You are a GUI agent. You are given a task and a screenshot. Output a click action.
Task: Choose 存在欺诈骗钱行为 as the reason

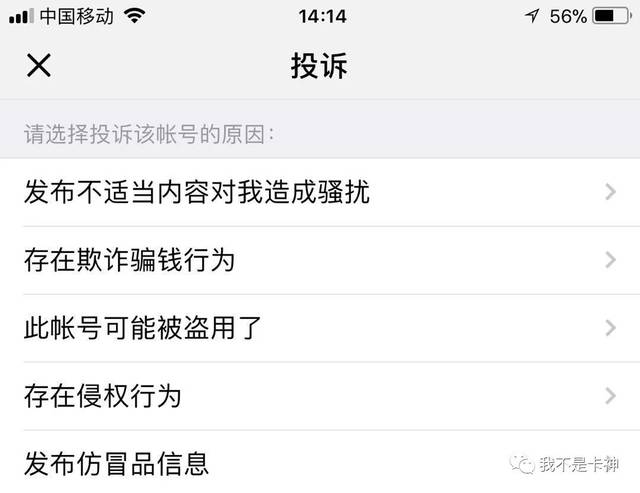point(320,260)
